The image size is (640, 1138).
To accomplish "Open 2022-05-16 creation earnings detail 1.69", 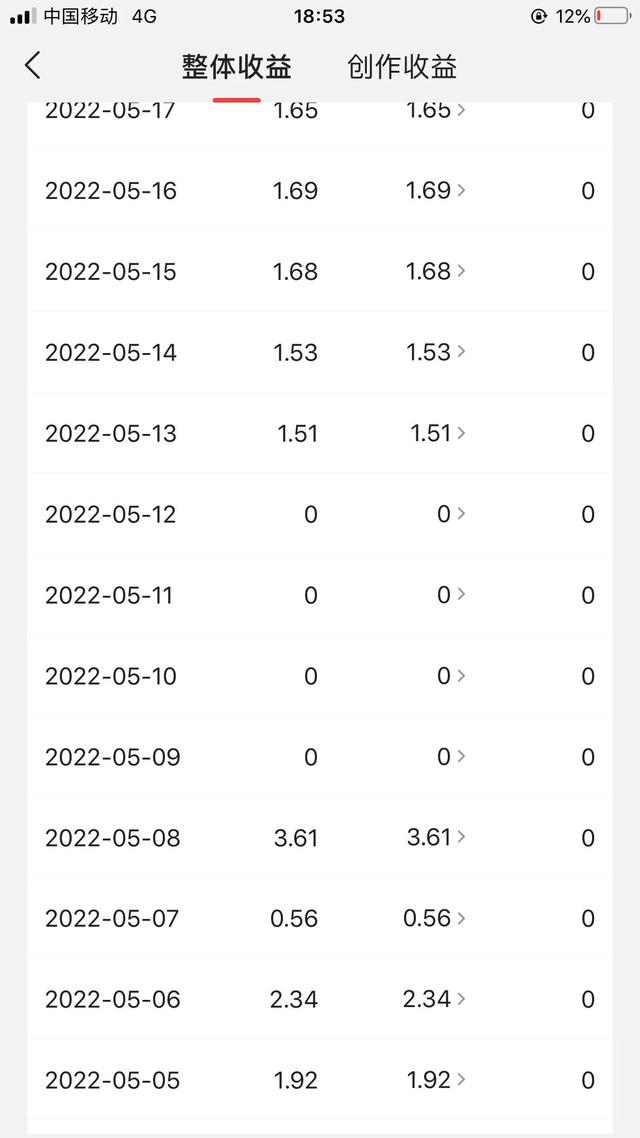I will pyautogui.click(x=436, y=190).
